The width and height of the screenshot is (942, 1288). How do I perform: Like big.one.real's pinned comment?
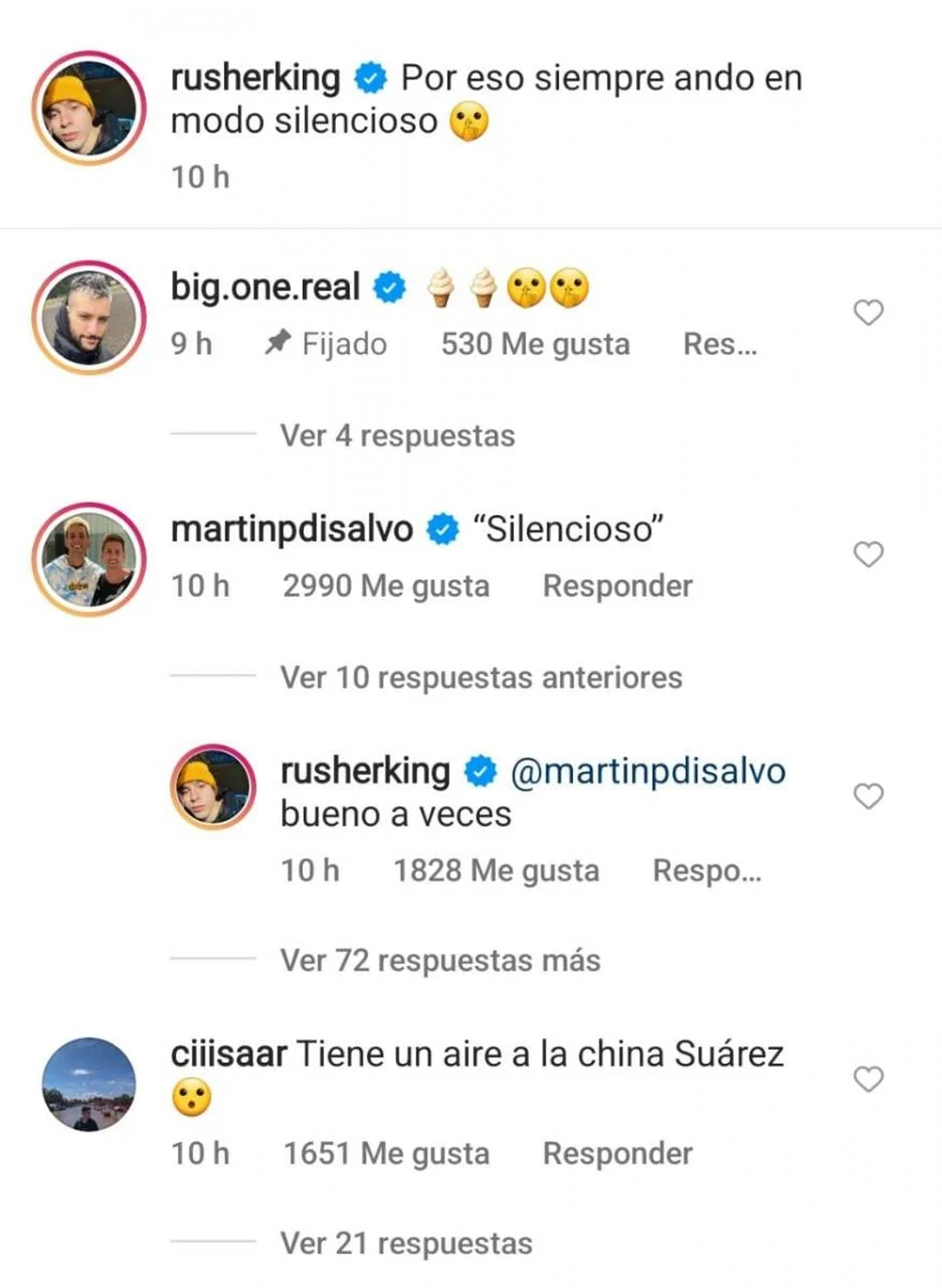click(x=868, y=313)
